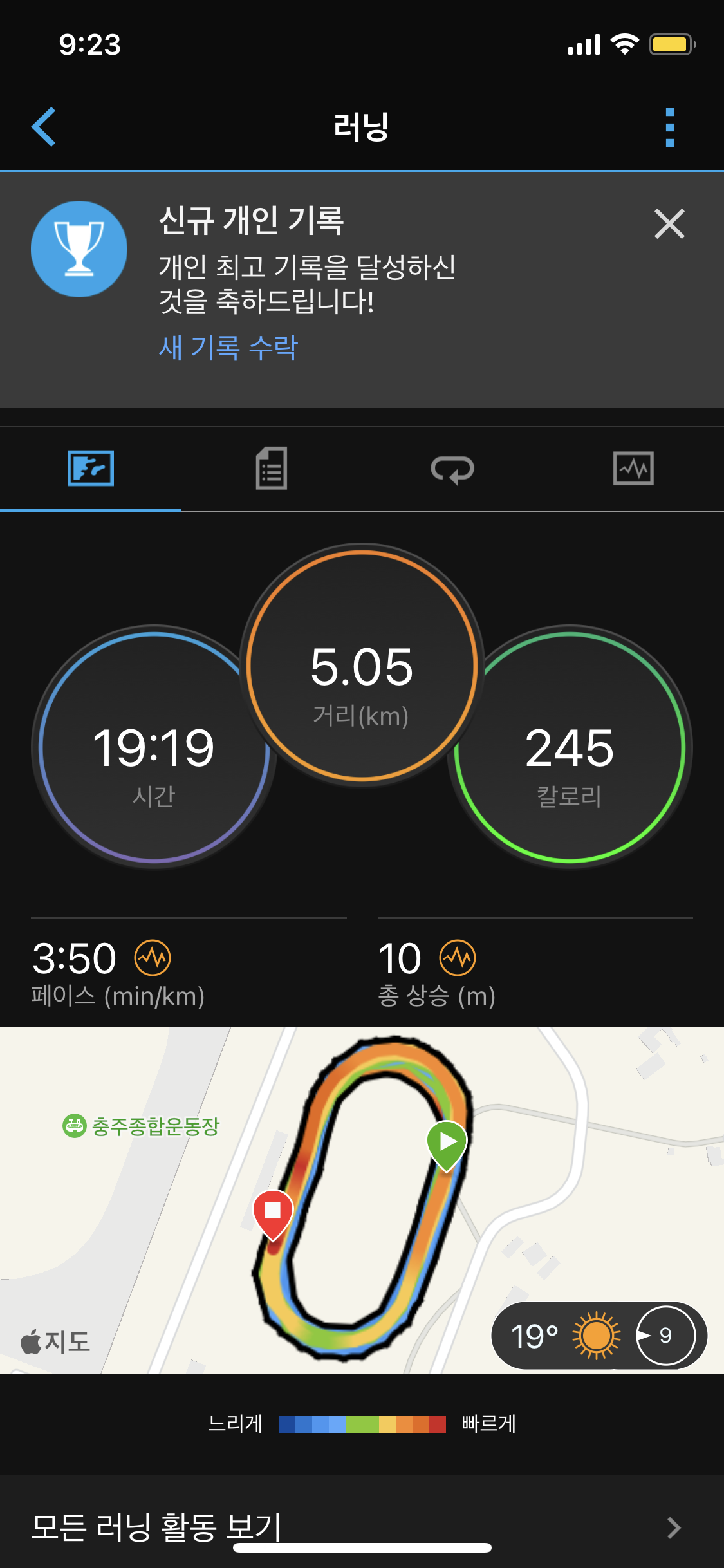This screenshot has height=1568, width=724.
Task: Go back using the blue arrow
Action: coord(44,127)
